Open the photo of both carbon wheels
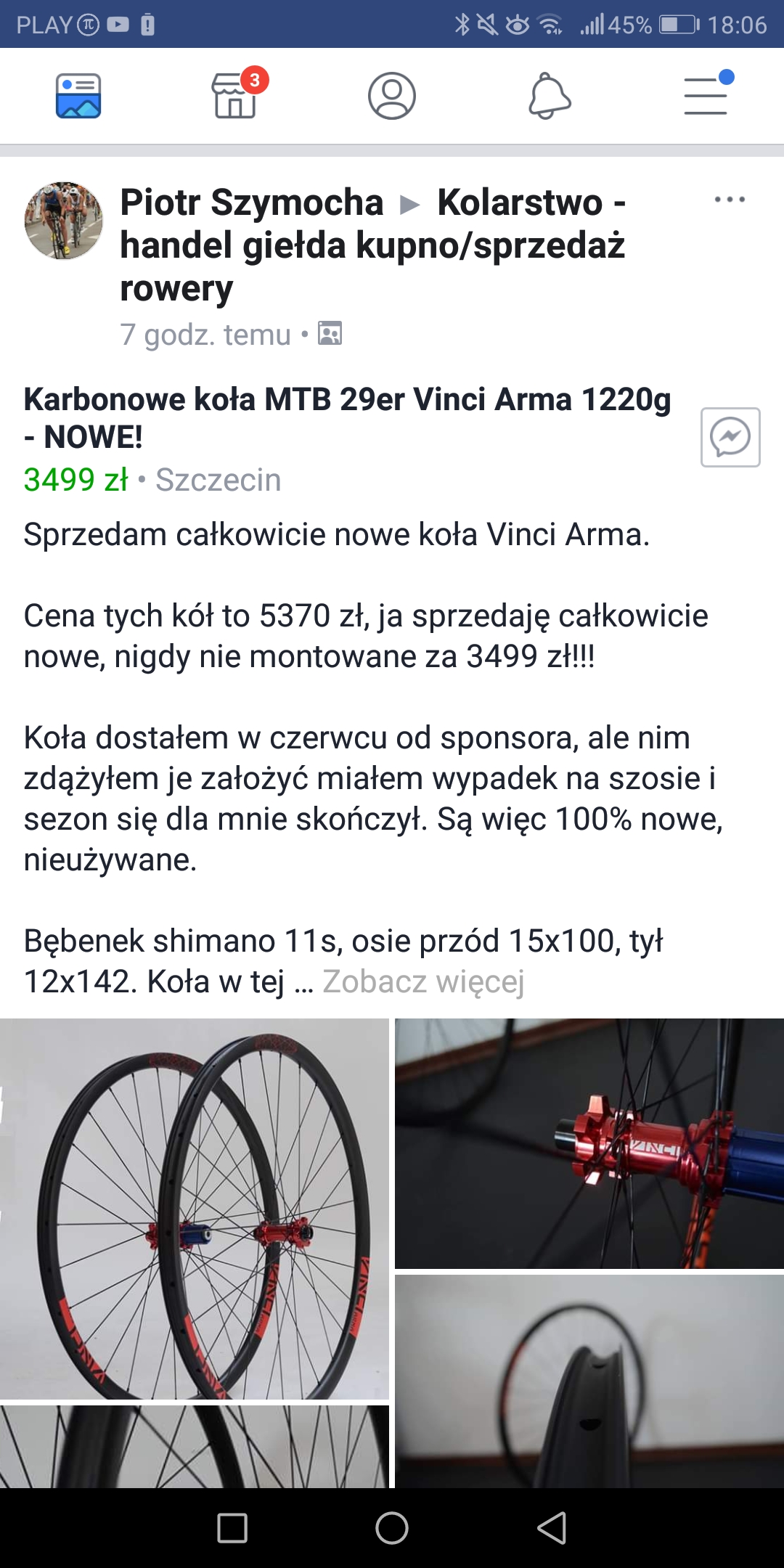 tap(195, 1209)
